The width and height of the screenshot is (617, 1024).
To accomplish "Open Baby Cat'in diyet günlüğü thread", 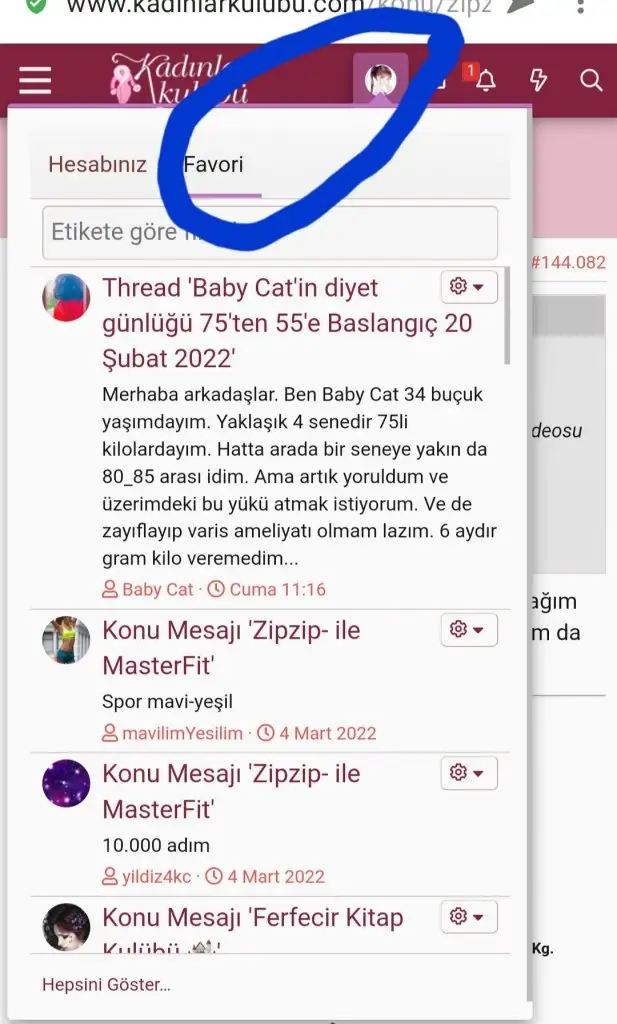I will coord(287,323).
